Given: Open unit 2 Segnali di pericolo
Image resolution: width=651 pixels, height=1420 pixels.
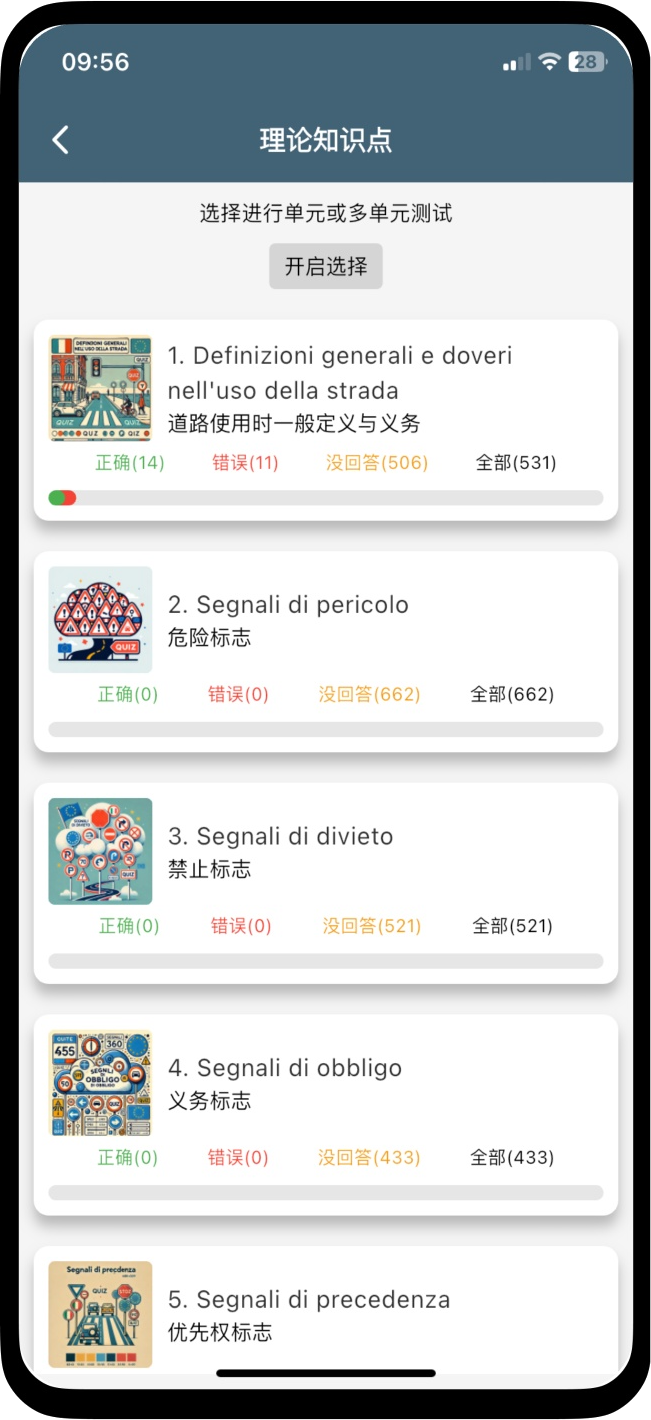Looking at the screenshot, I should pos(288,605).
